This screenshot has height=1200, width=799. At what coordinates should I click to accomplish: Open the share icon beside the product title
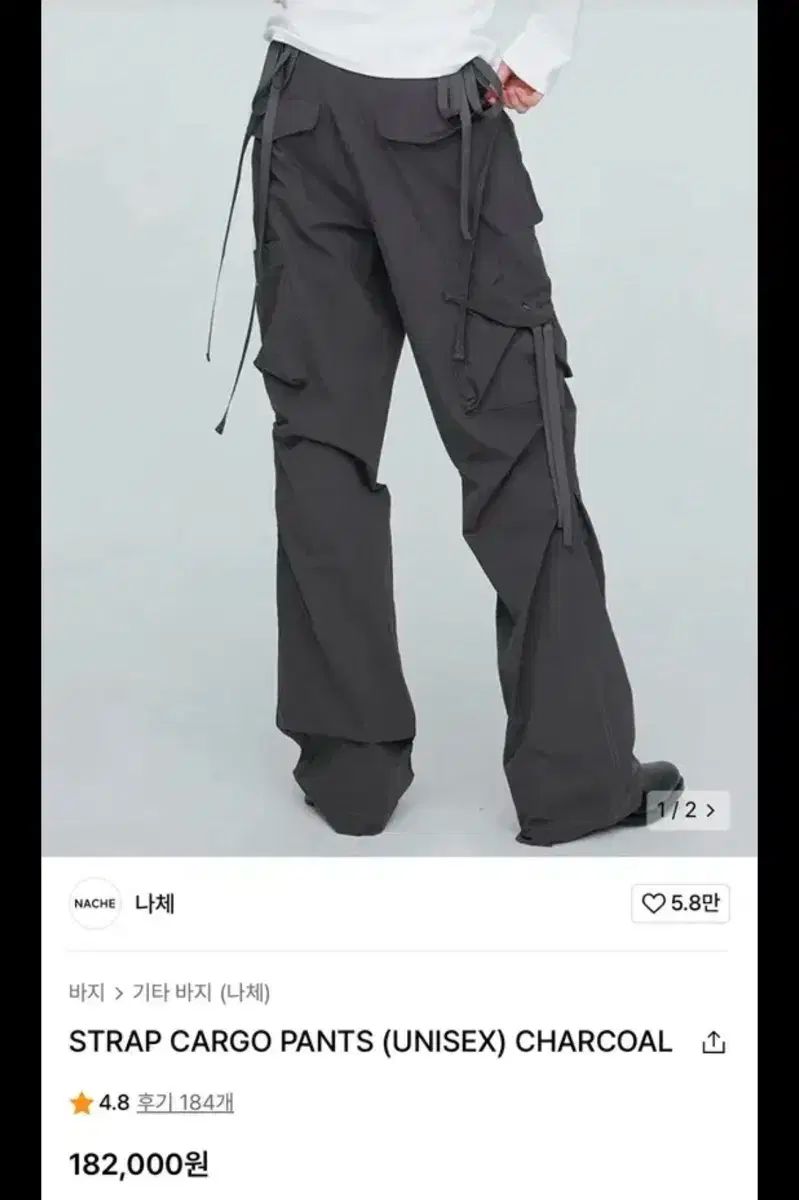click(x=716, y=1042)
